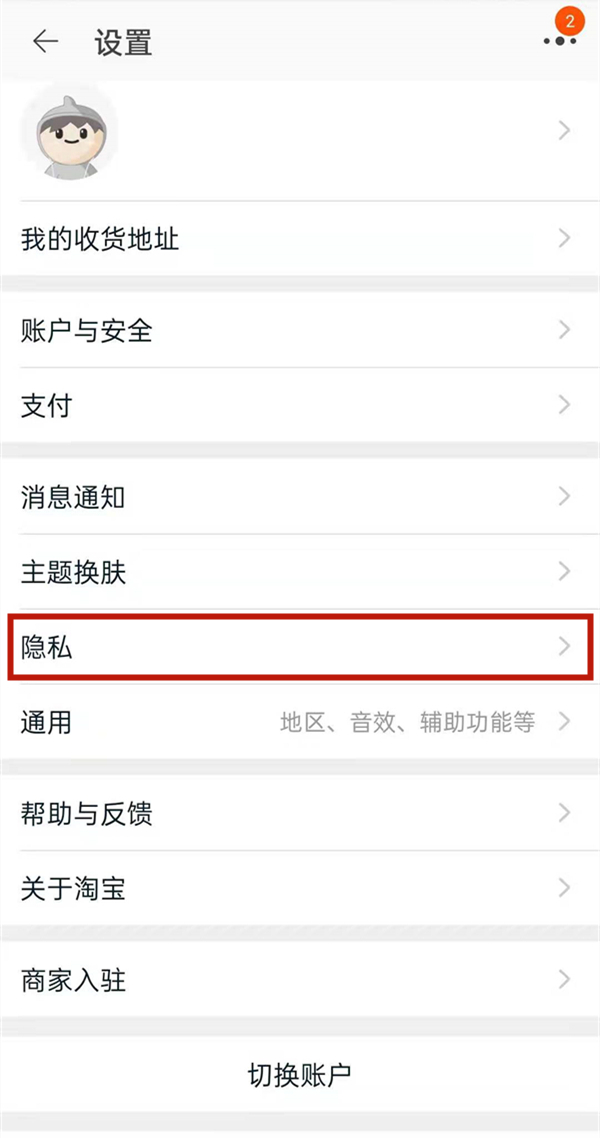Open 隐私 settings
The width and height of the screenshot is (600, 1138).
300,648
